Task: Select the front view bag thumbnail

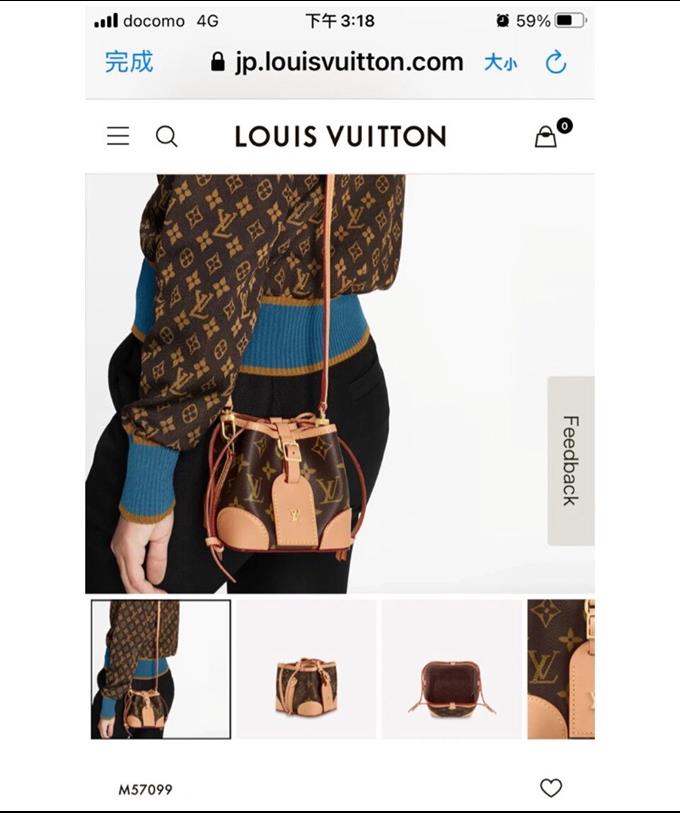Action: [306, 669]
